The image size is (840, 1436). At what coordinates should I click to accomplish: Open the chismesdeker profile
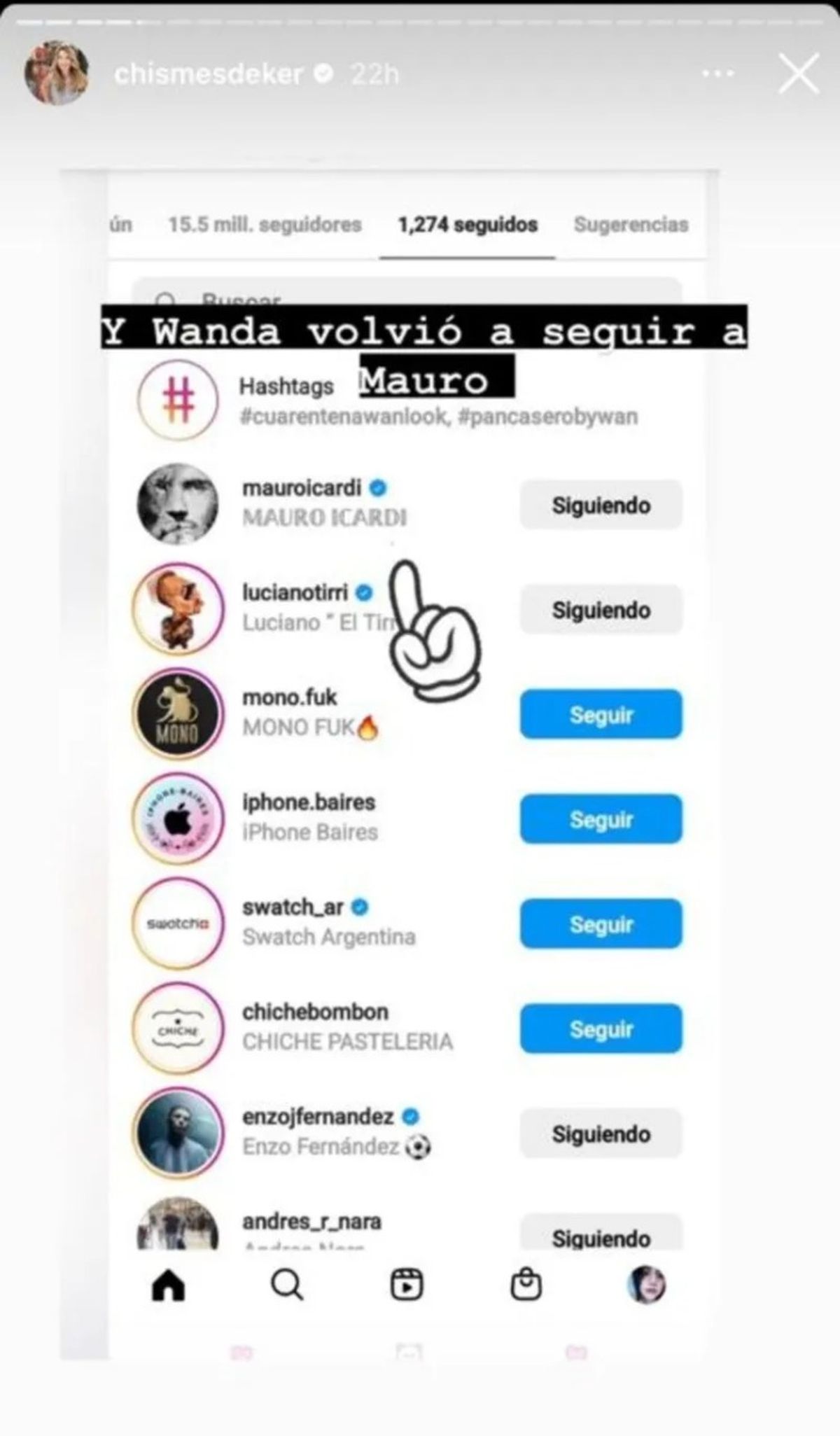208,74
